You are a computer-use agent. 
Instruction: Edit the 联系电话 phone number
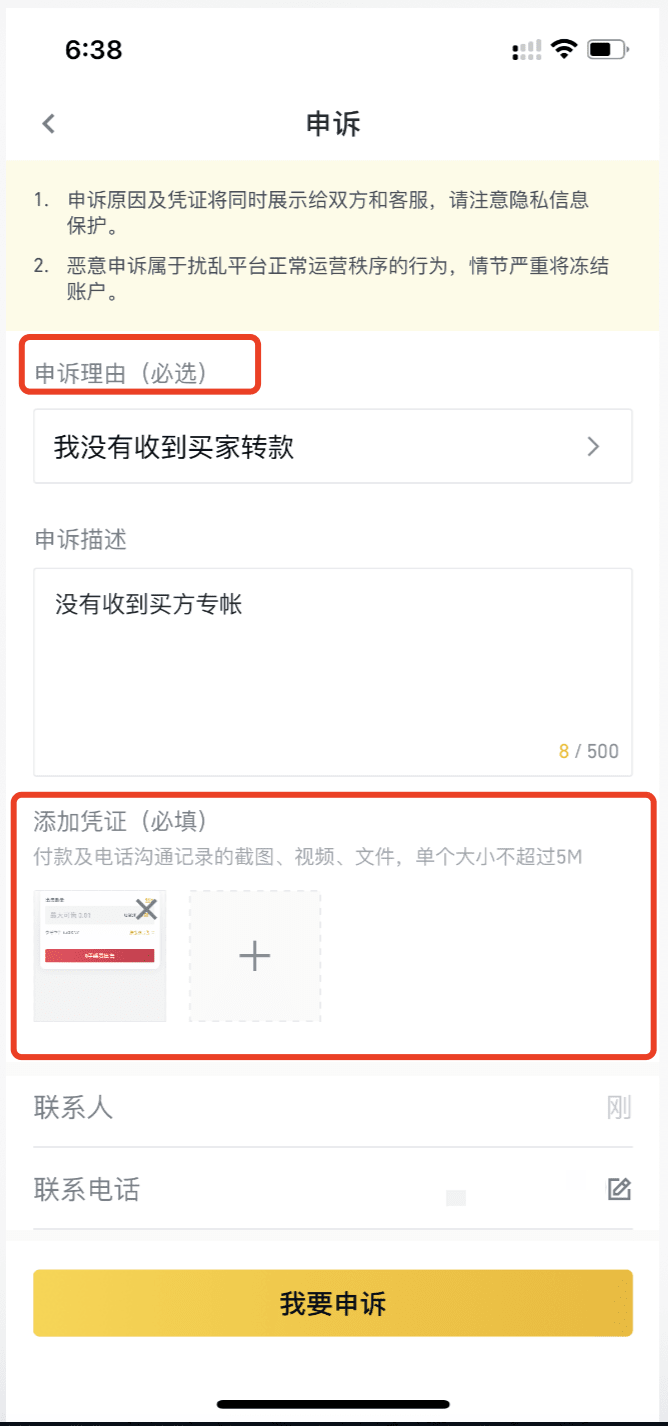coord(619,1189)
